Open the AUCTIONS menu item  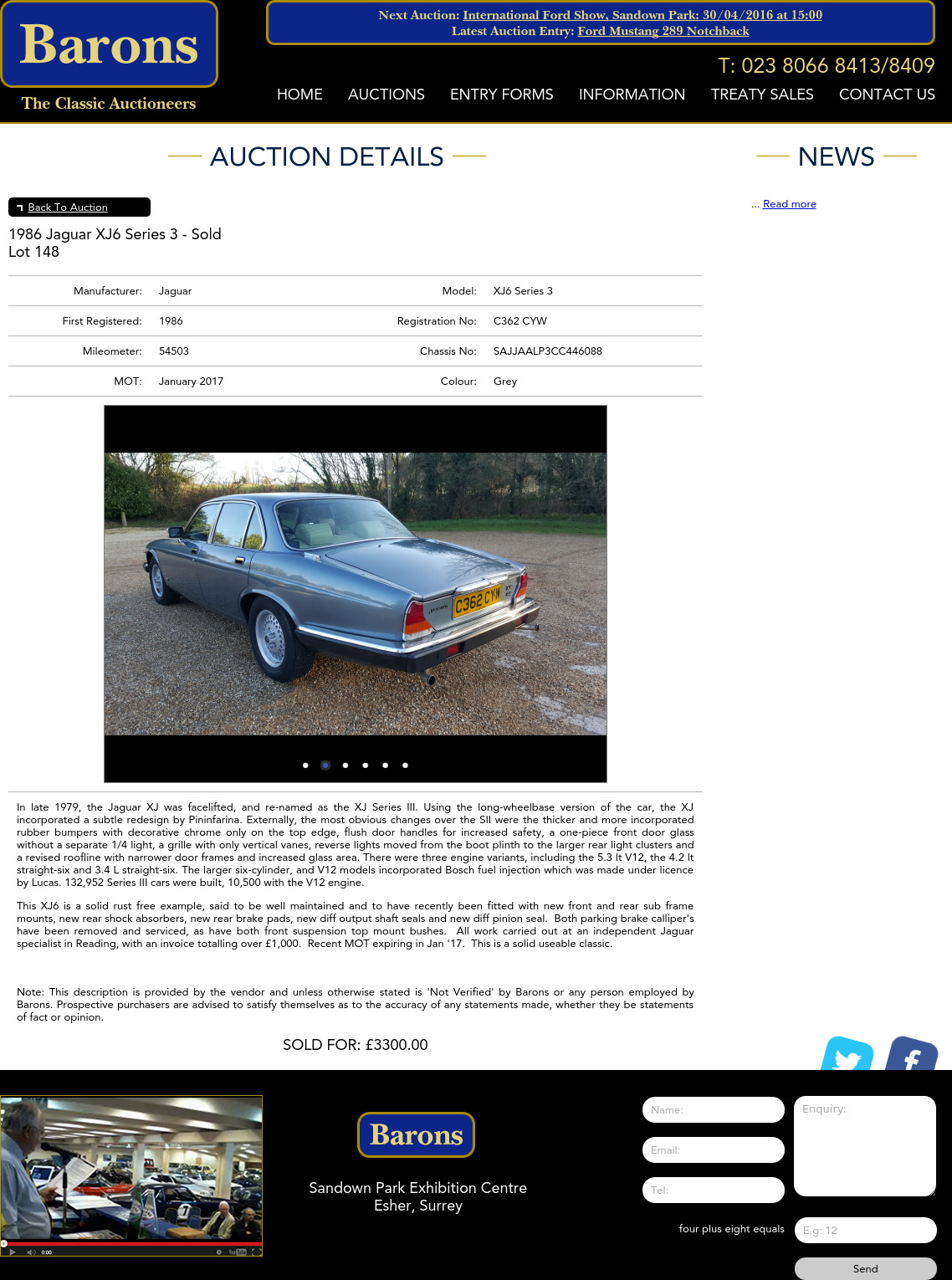tap(386, 95)
